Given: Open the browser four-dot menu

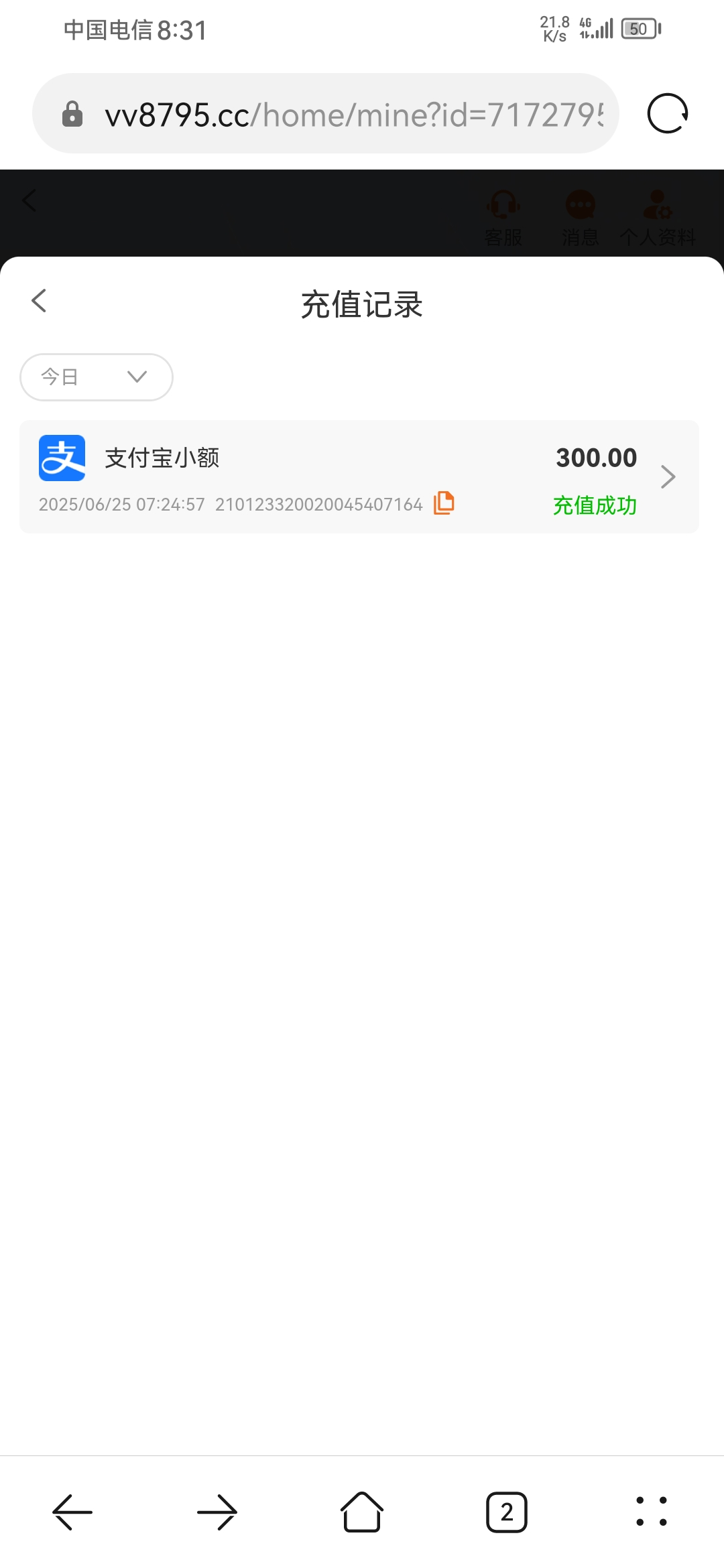Looking at the screenshot, I should [x=652, y=1512].
